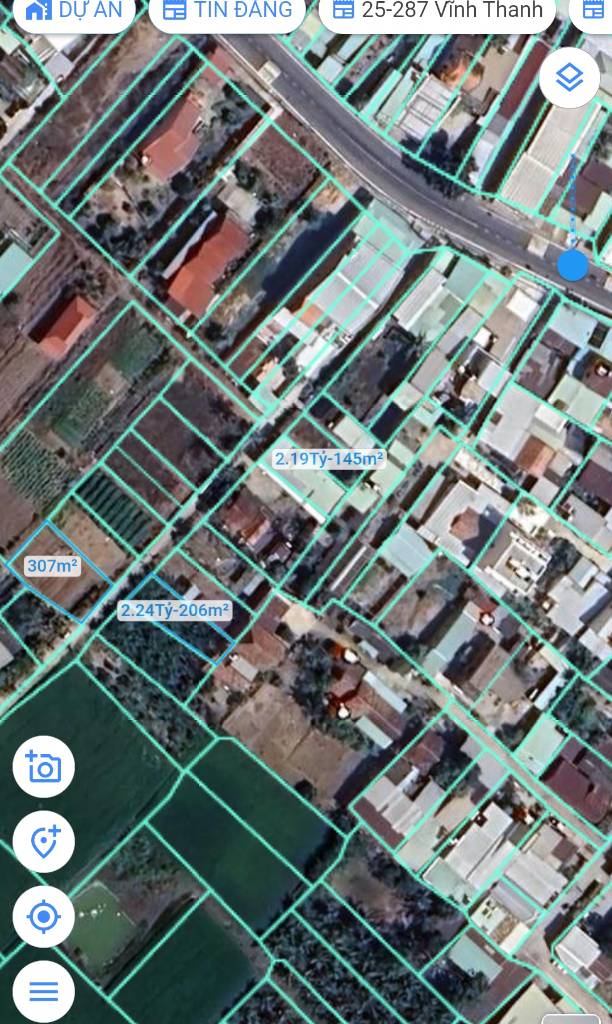Tap the camera add-photo button
Screen dimensions: 612x1024
44,767
